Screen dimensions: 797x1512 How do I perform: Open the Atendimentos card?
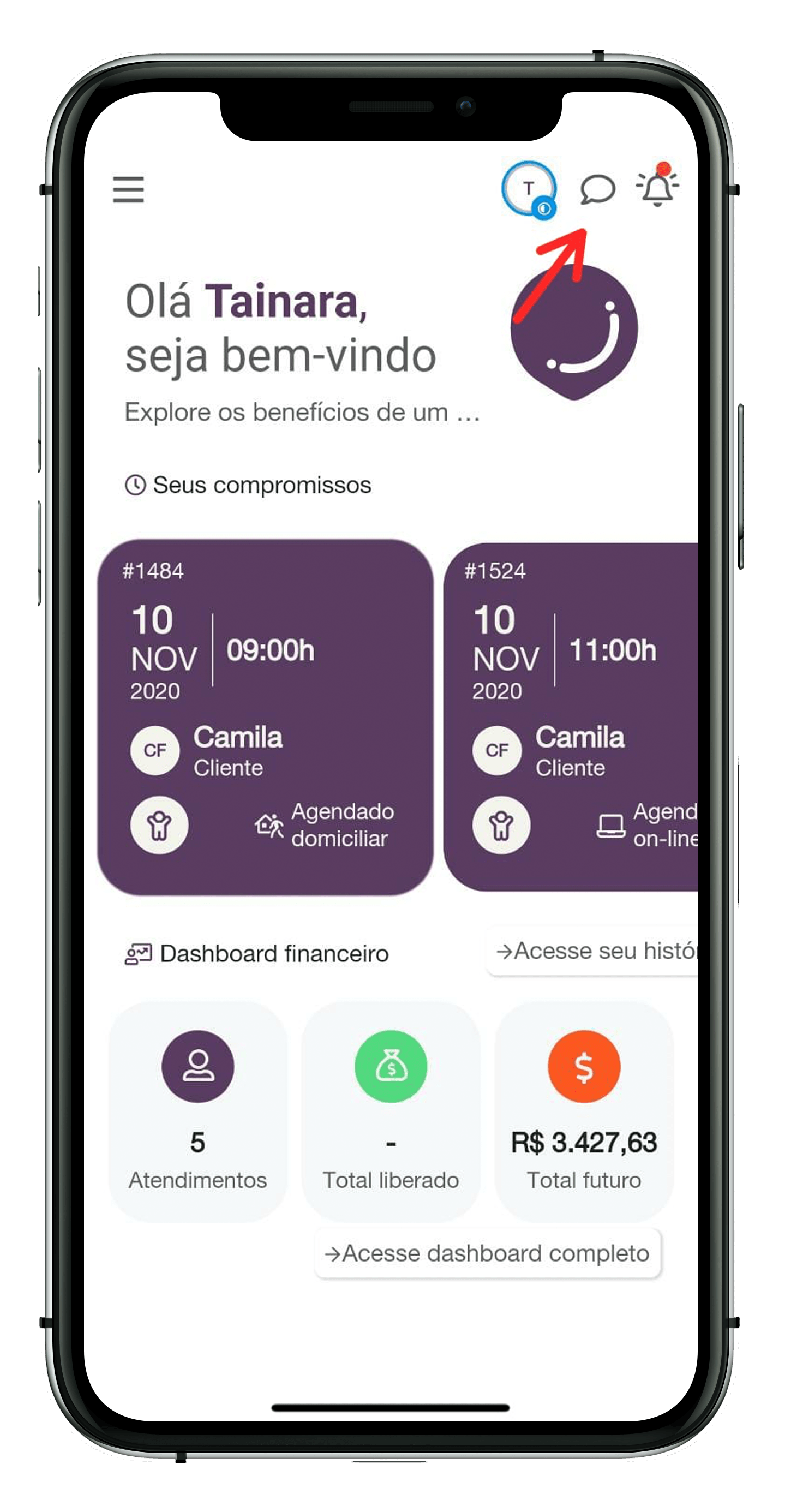(x=198, y=1111)
